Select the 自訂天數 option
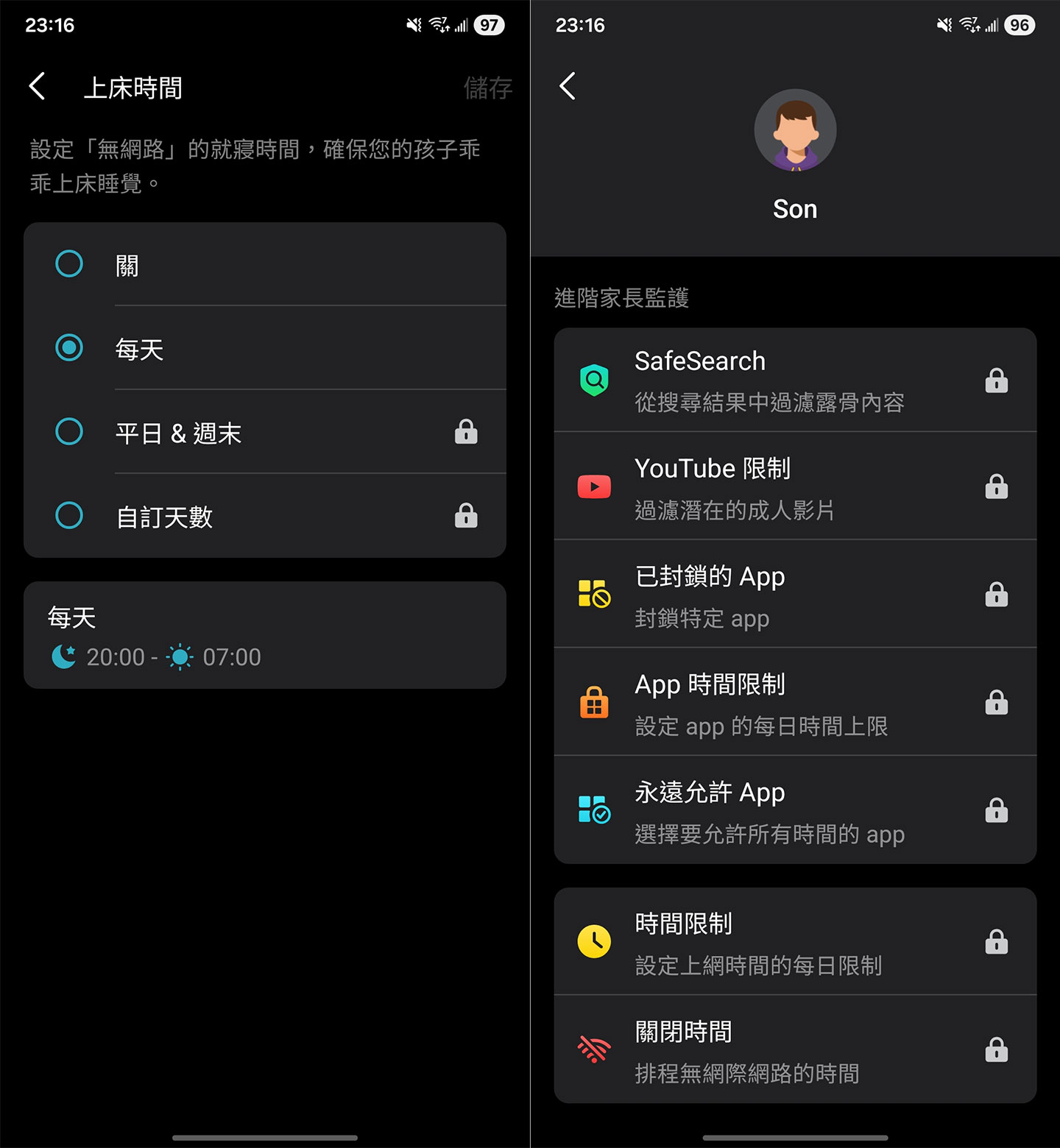The image size is (1060, 1148). click(69, 516)
